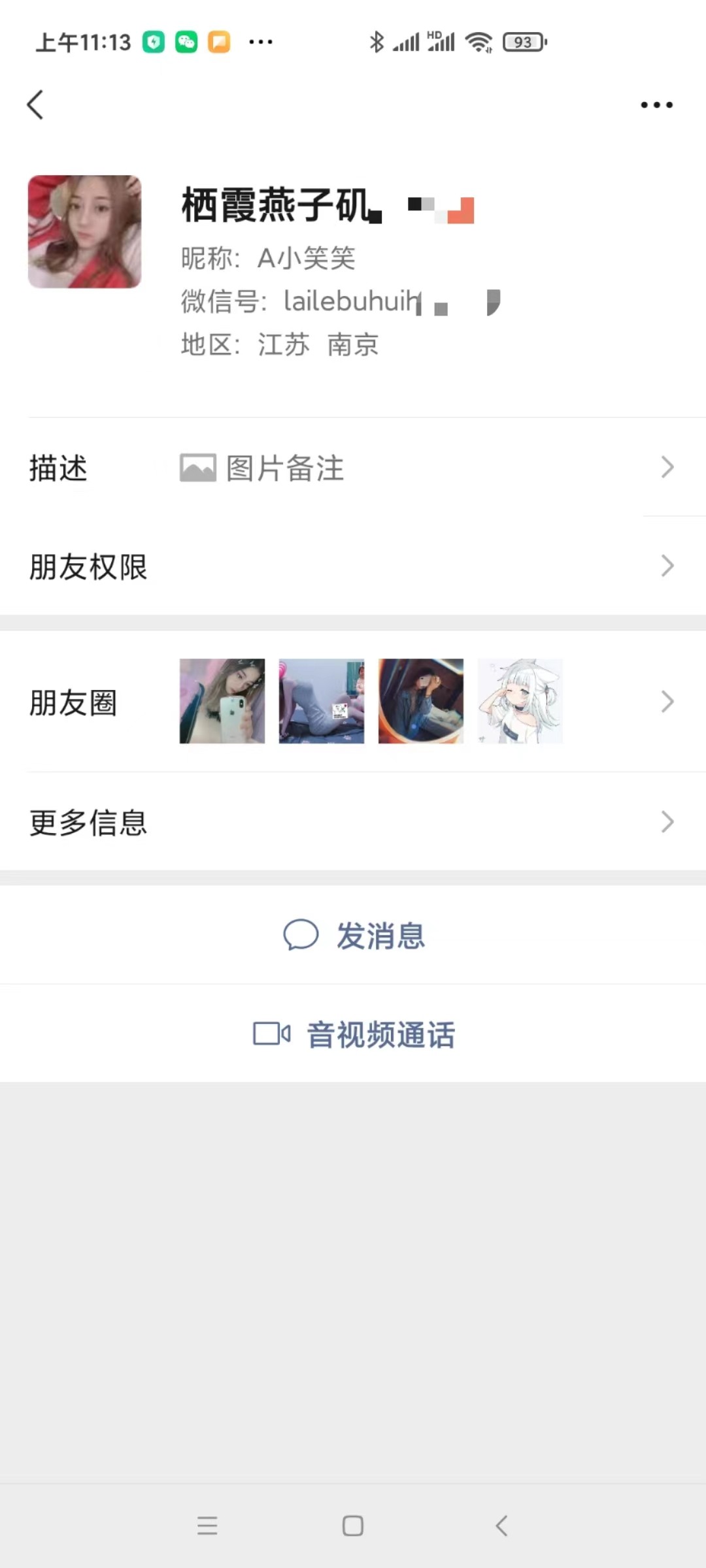Viewport: 706px width, 1568px height.
Task: Go back using the top-left arrow
Action: (x=35, y=105)
